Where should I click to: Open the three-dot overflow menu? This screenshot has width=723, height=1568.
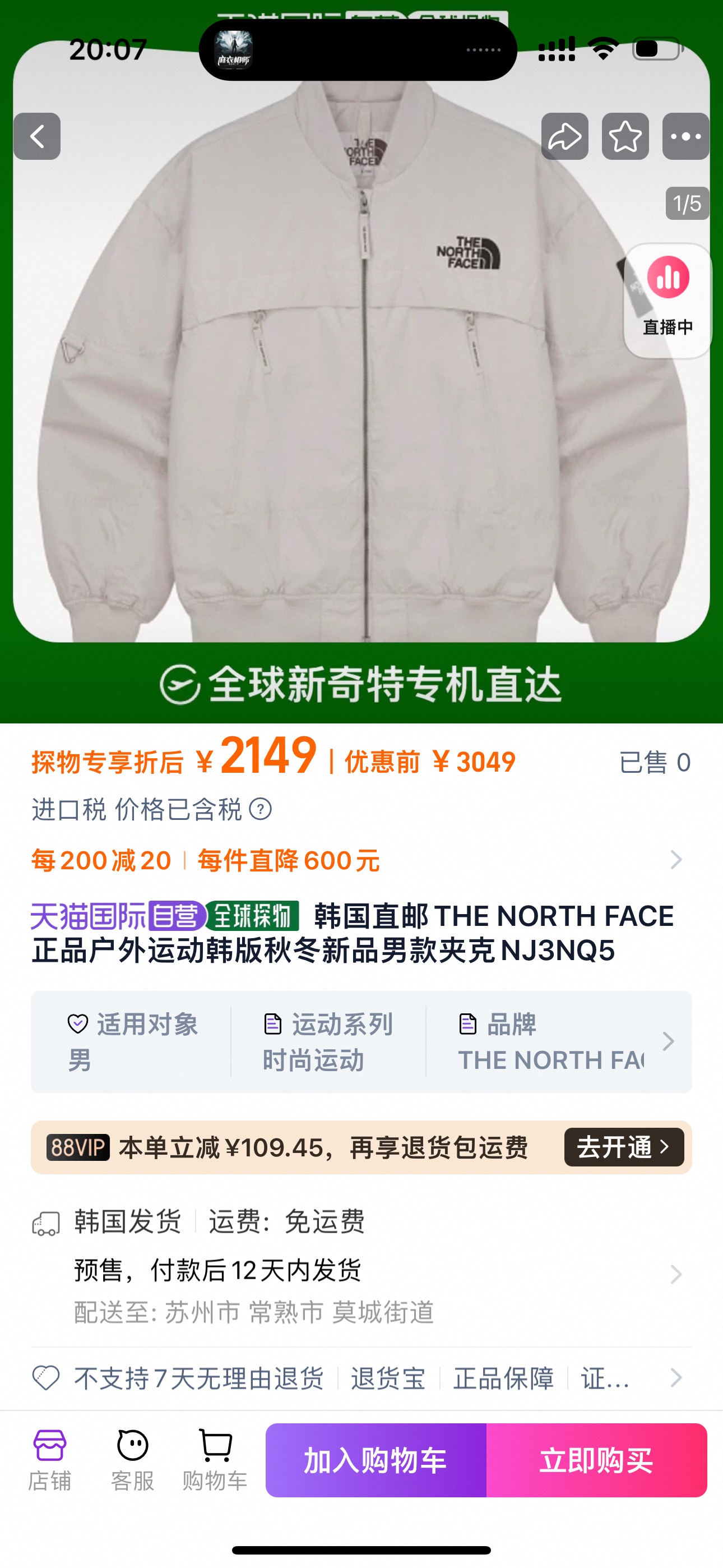(686, 136)
